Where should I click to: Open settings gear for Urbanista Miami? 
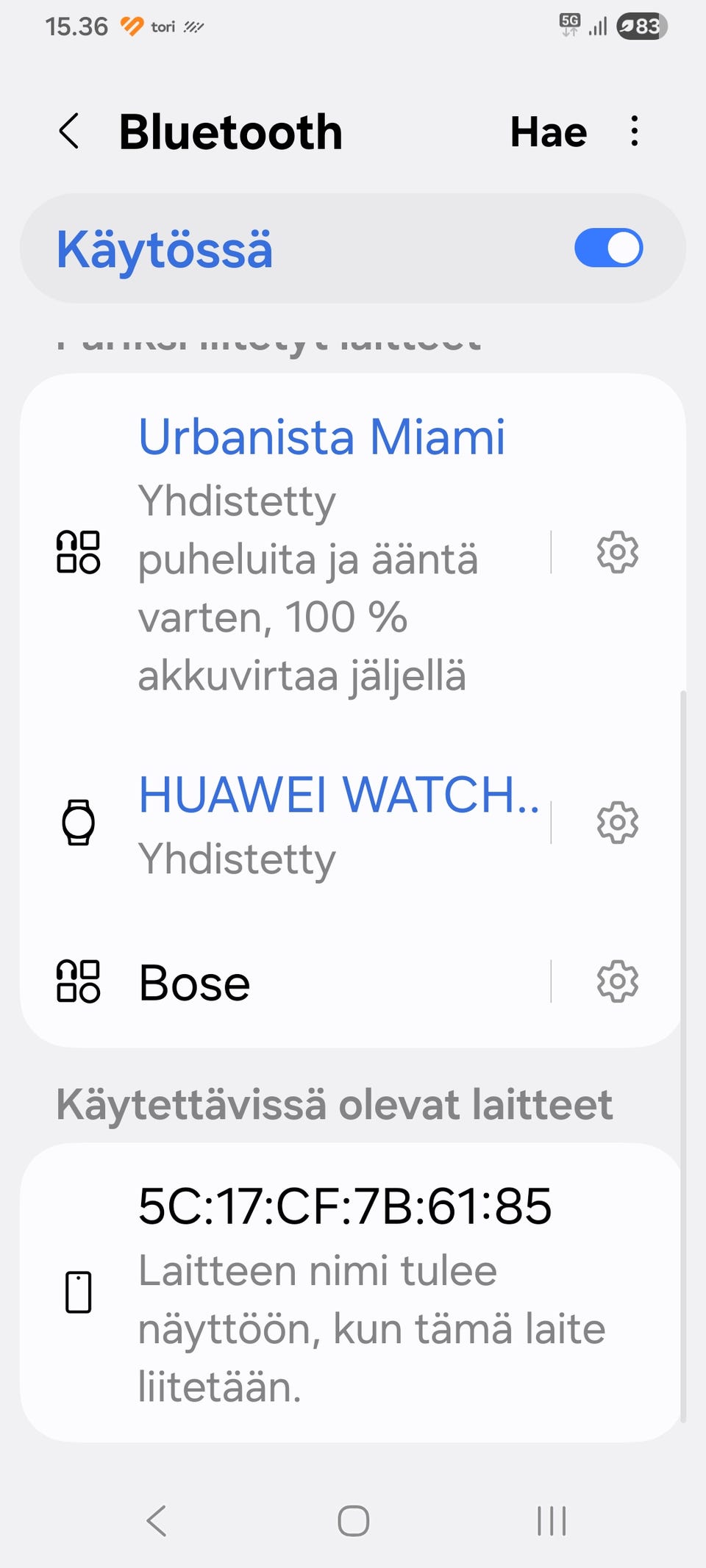[x=617, y=552]
